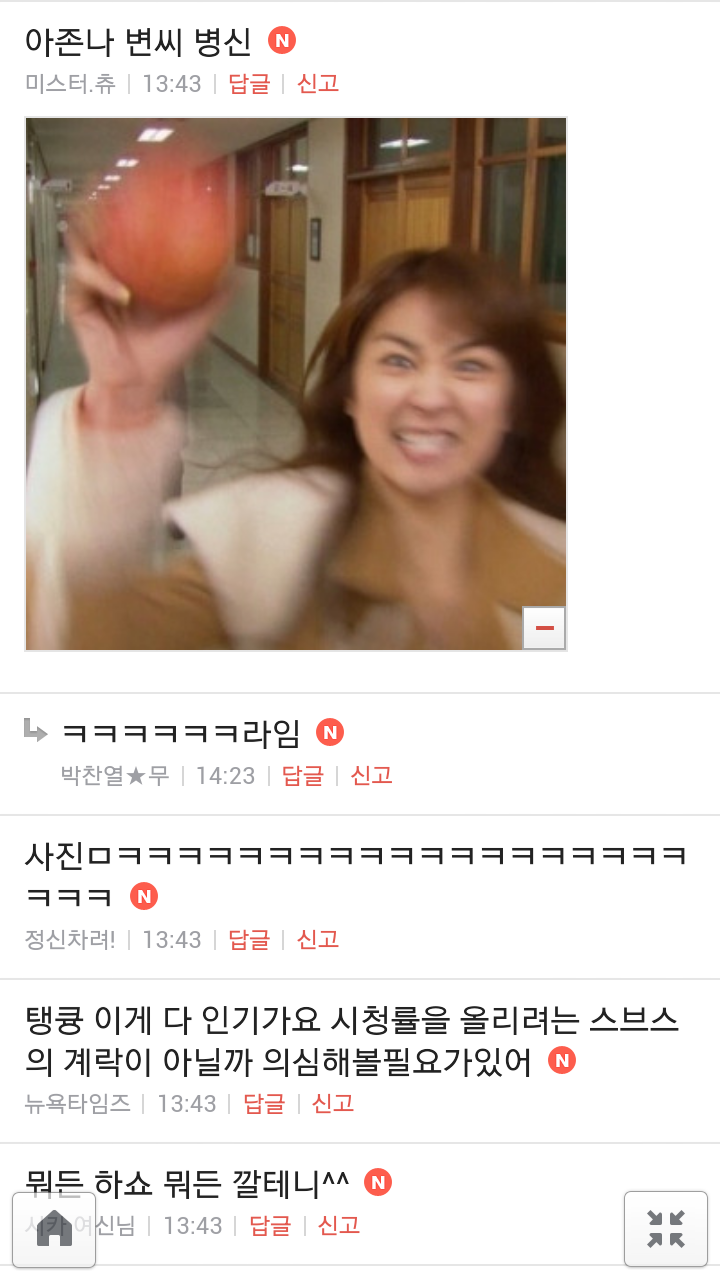Tap 답글 under 미스터.츄's comment

click(x=249, y=83)
